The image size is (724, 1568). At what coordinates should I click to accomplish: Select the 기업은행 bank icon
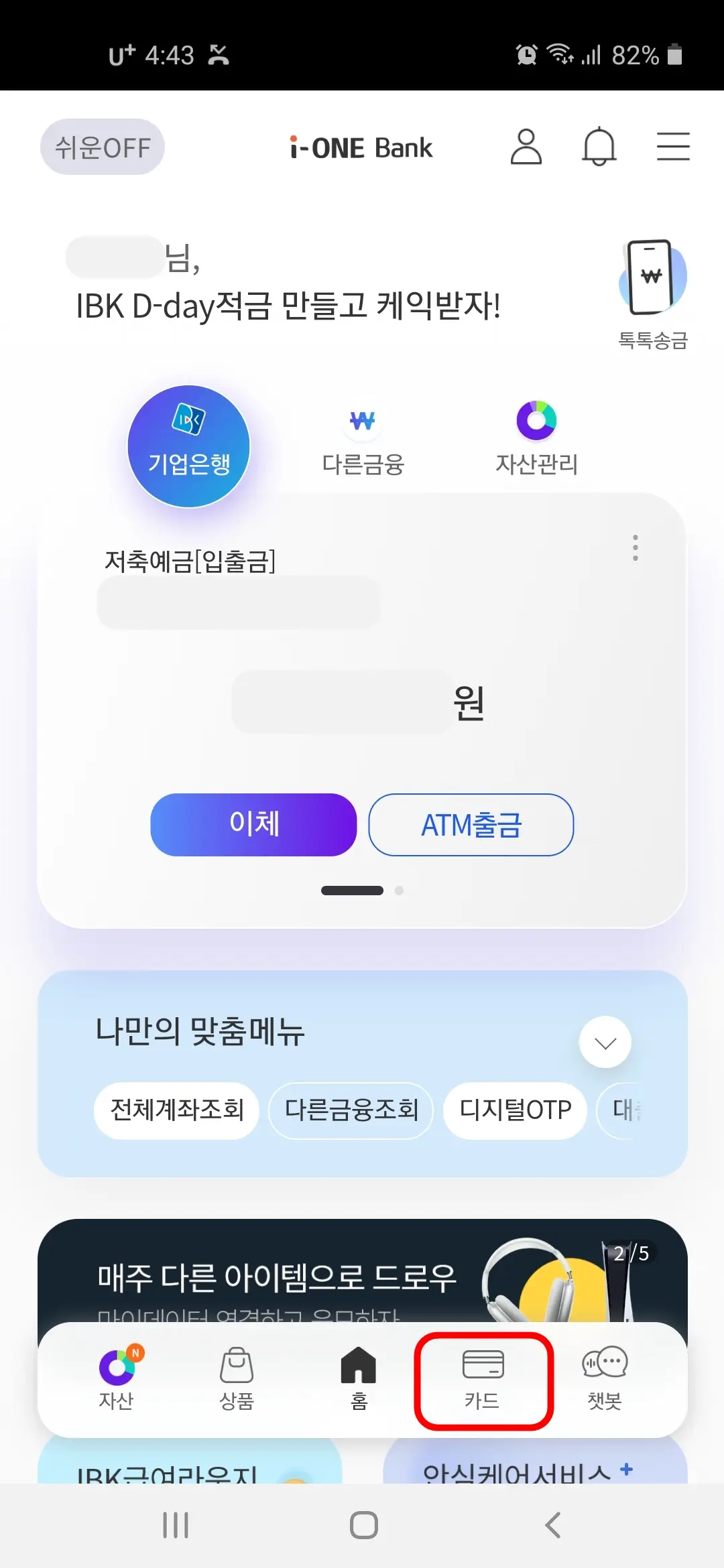coord(189,444)
